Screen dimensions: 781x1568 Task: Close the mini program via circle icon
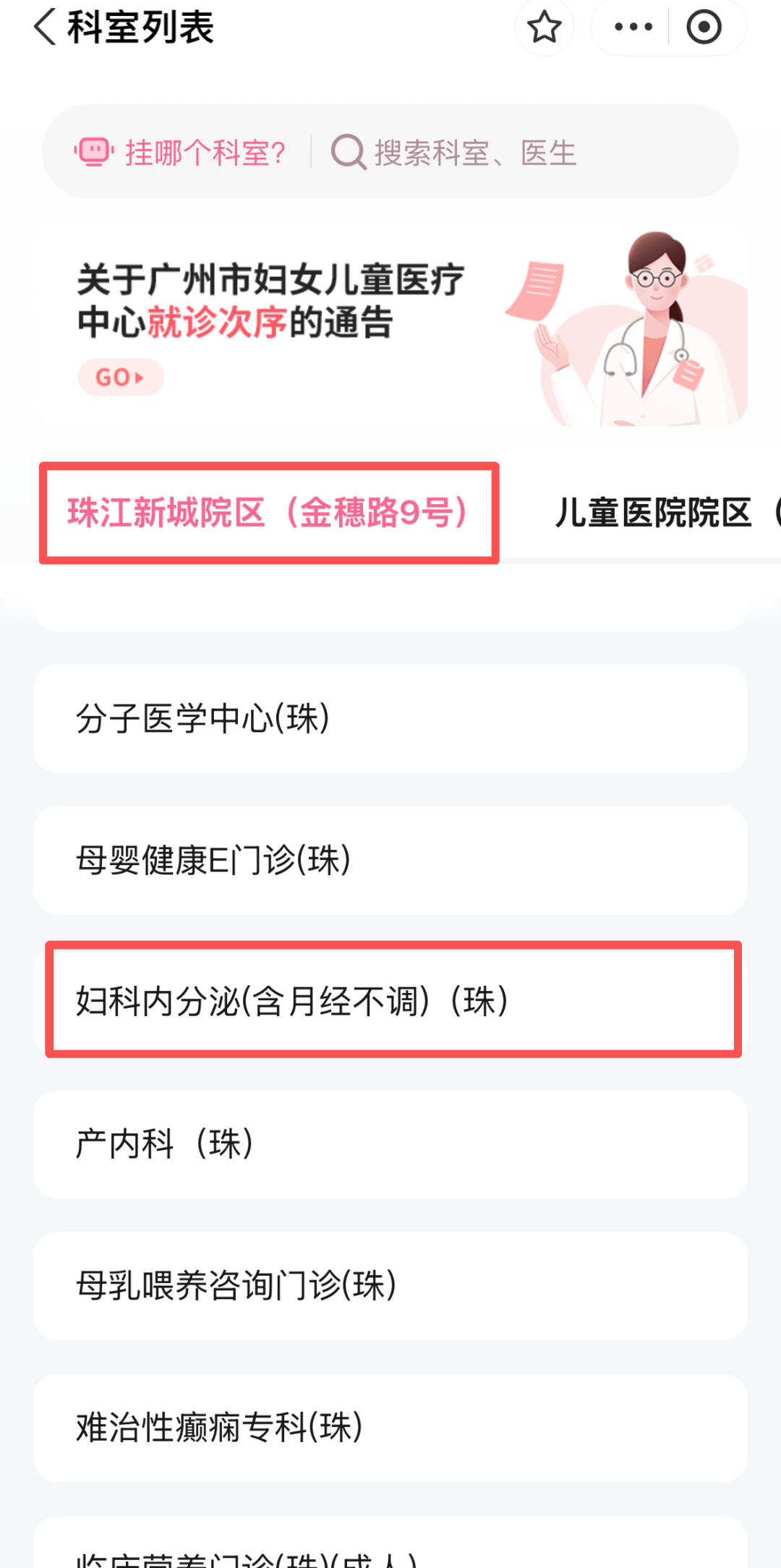[x=704, y=27]
